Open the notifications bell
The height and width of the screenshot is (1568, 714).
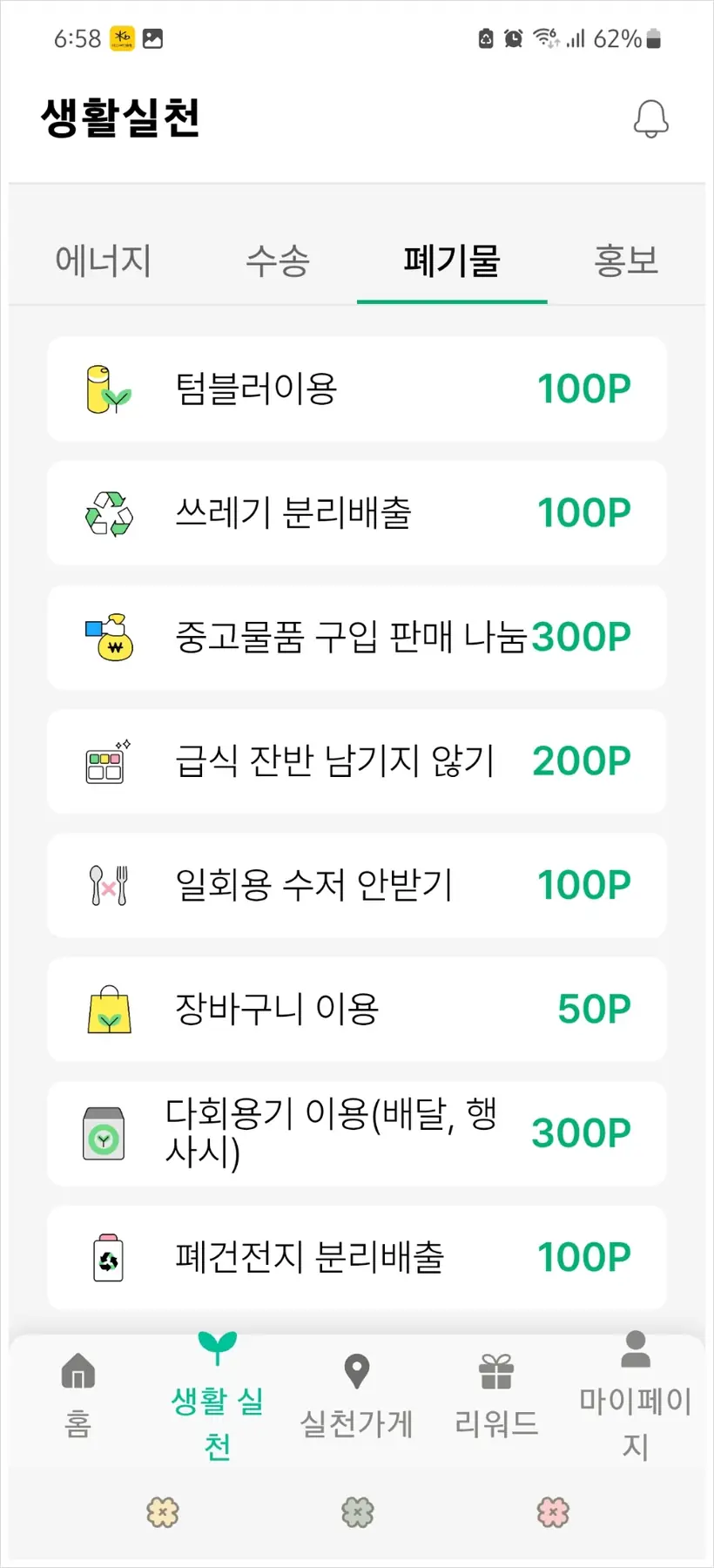[650, 119]
